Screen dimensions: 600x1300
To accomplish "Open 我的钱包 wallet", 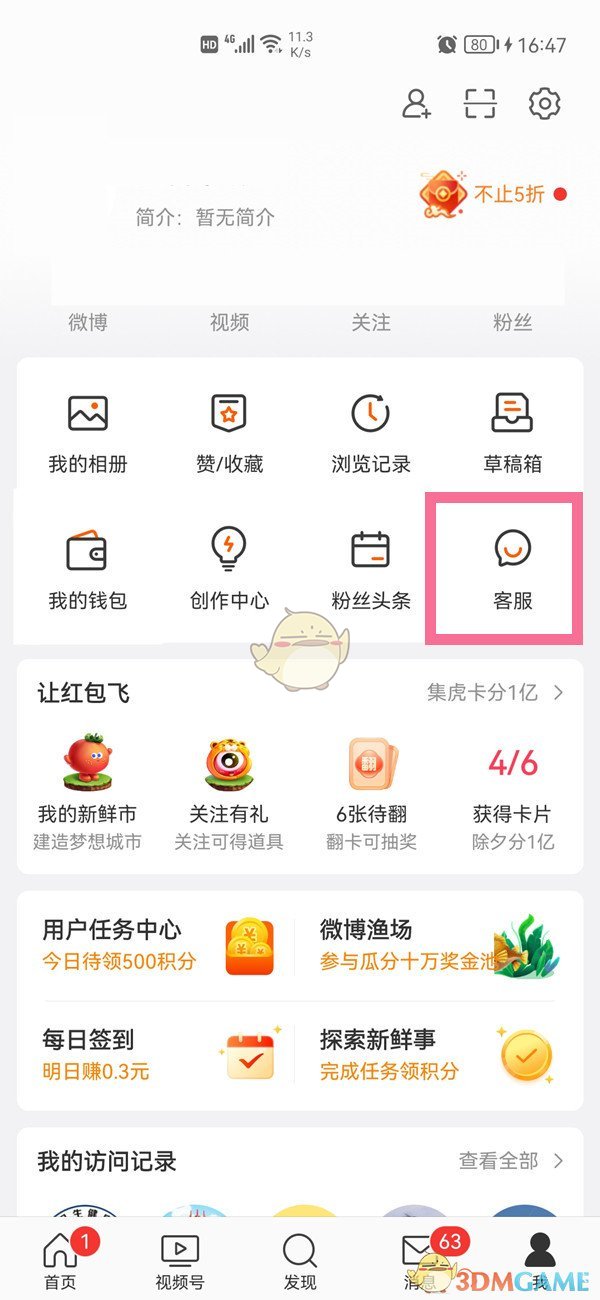I will (x=88, y=568).
